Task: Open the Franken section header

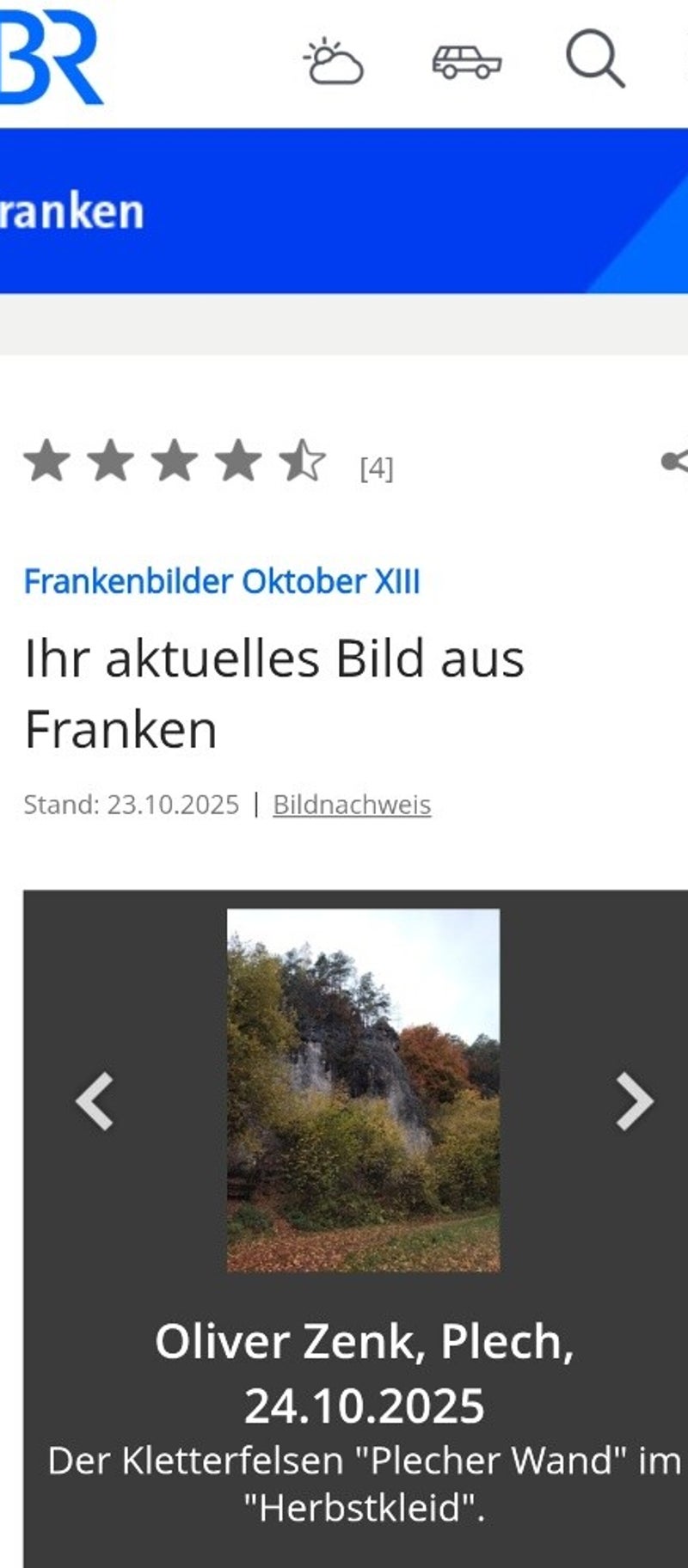Action: coord(72,212)
